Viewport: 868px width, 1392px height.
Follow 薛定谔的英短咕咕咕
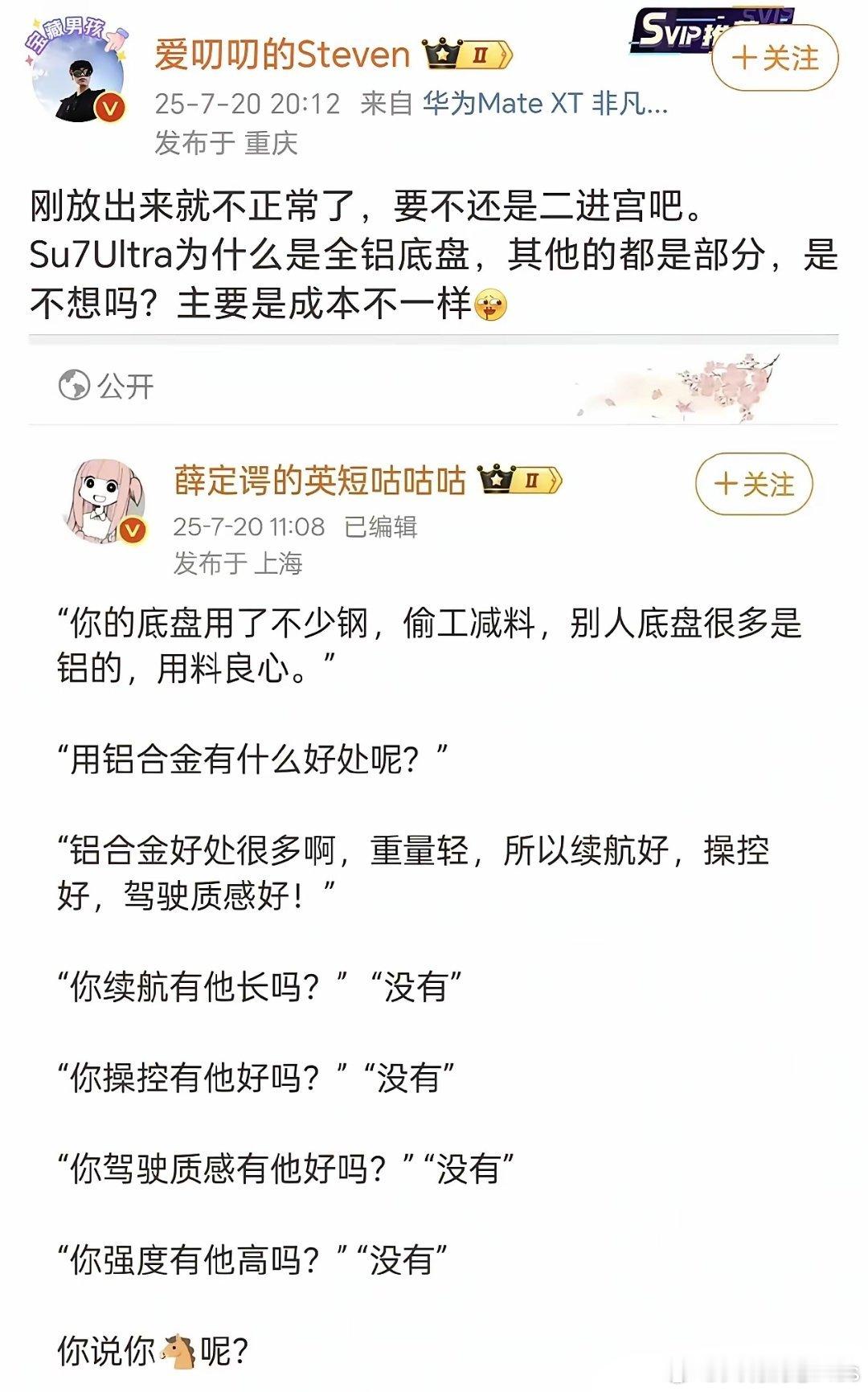[754, 485]
